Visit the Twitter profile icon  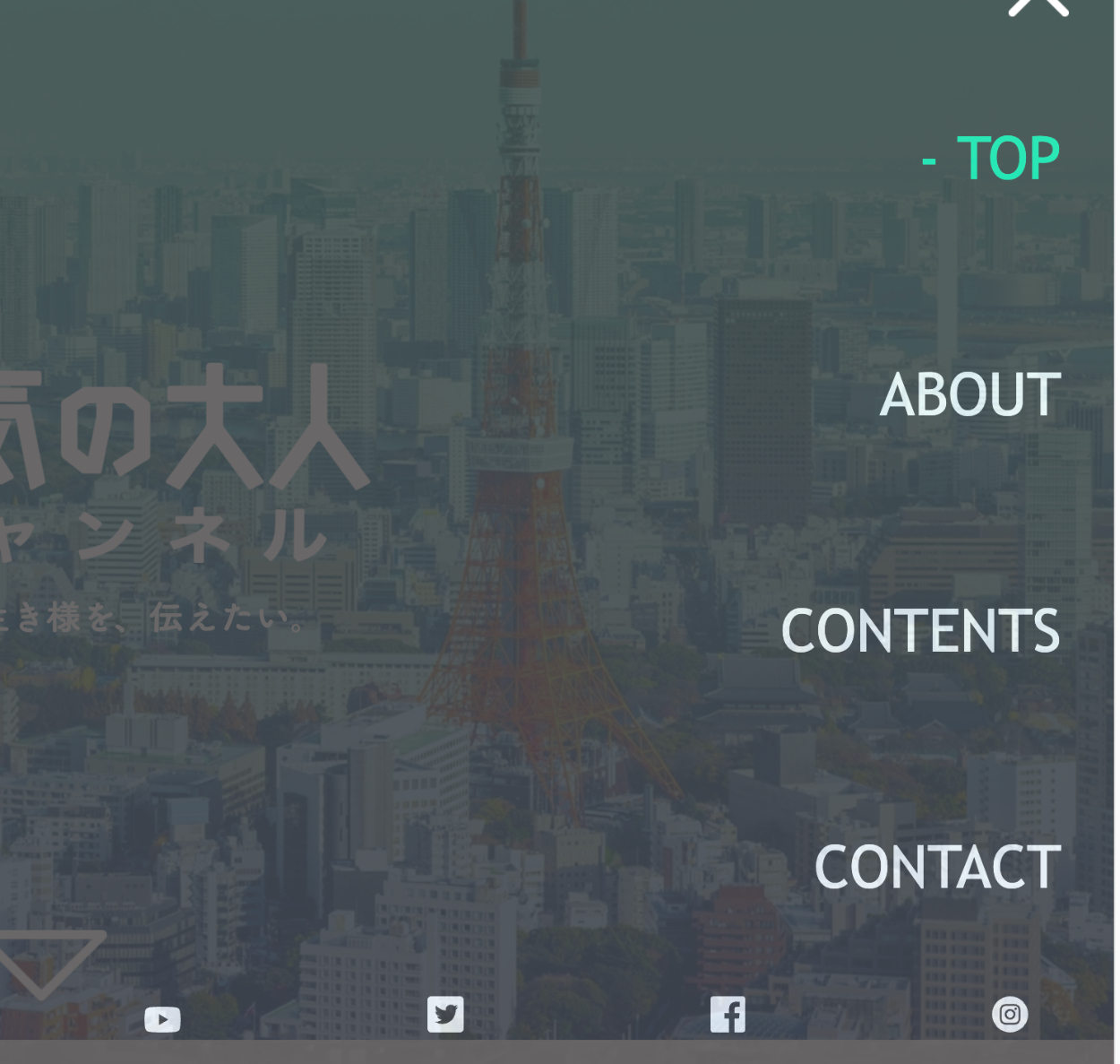click(445, 1015)
